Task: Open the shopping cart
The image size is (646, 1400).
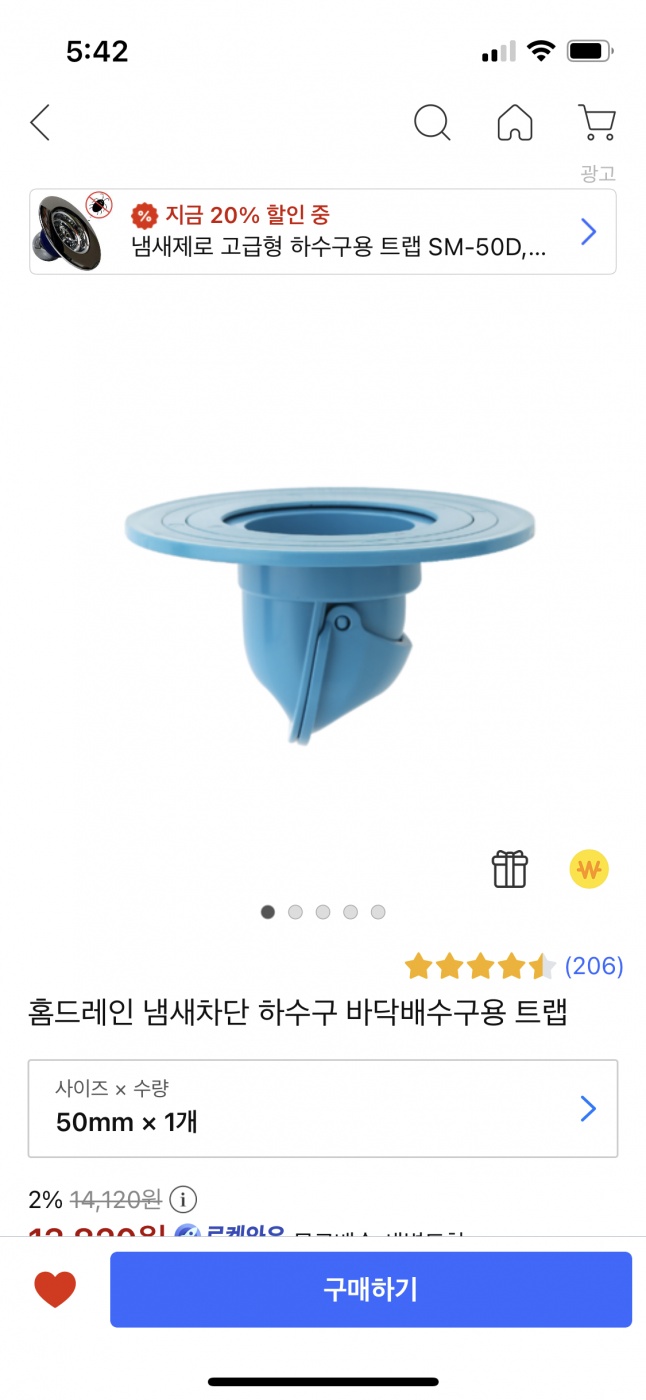Action: click(x=597, y=122)
